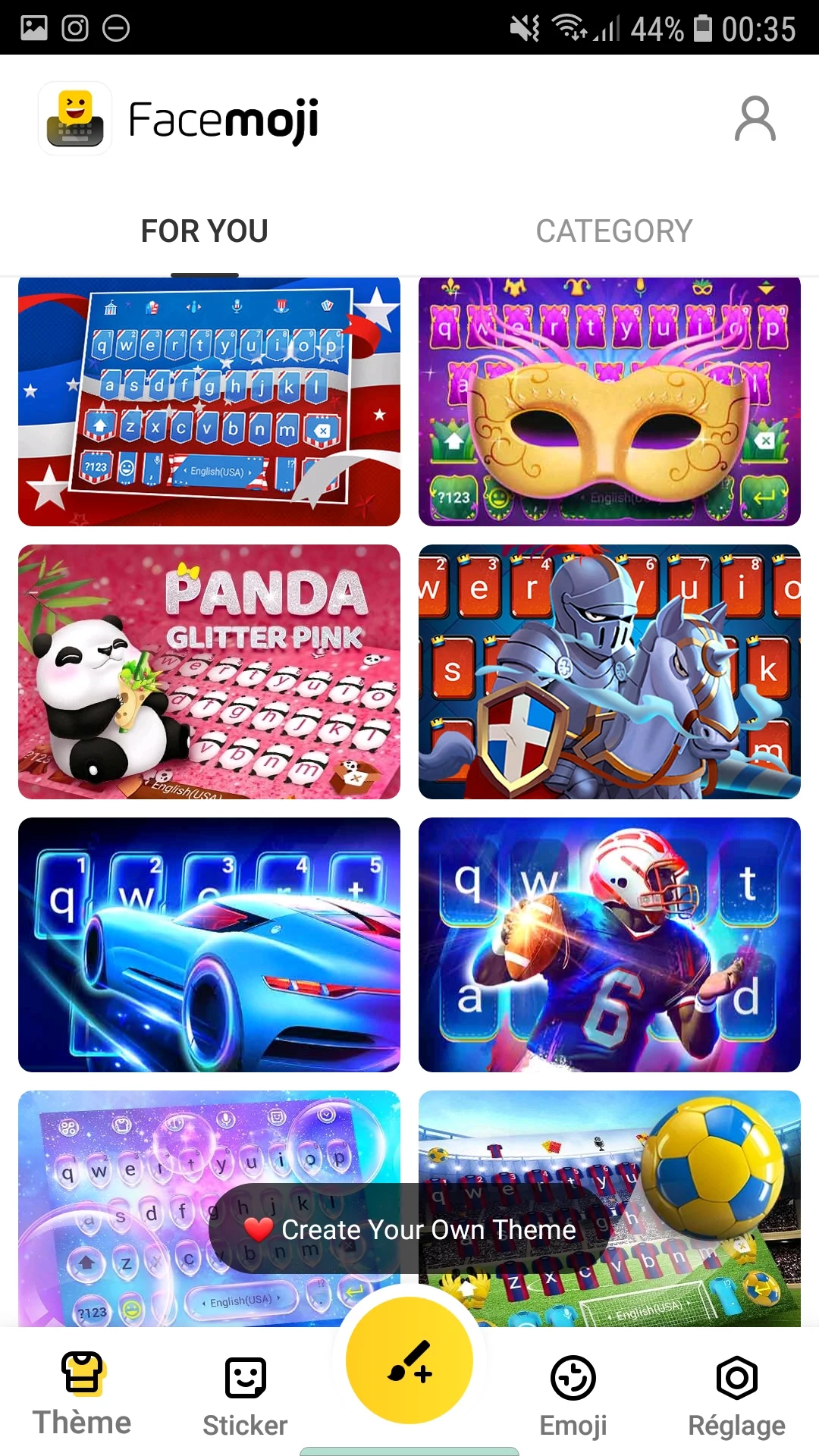Tap the yellow create theme button

[409, 1360]
